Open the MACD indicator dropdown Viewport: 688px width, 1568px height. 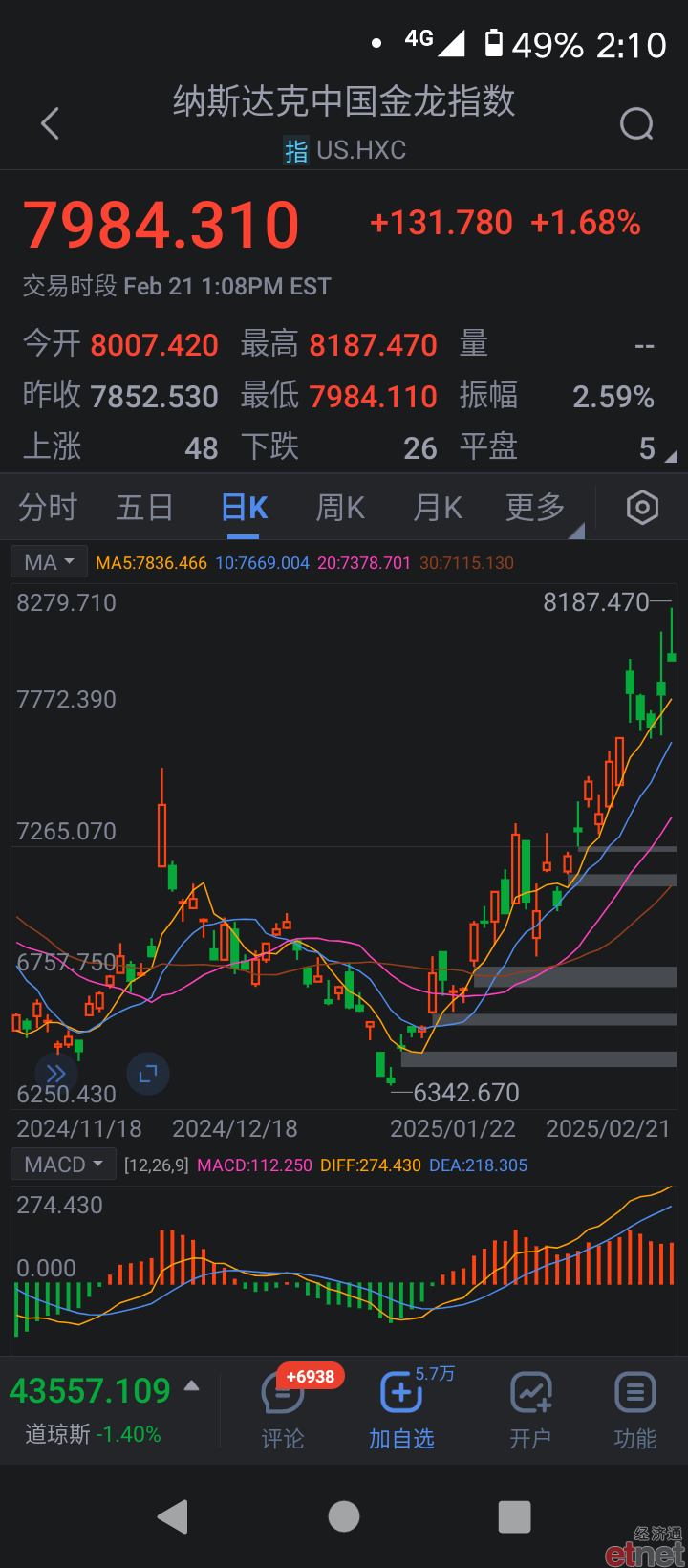(64, 1165)
